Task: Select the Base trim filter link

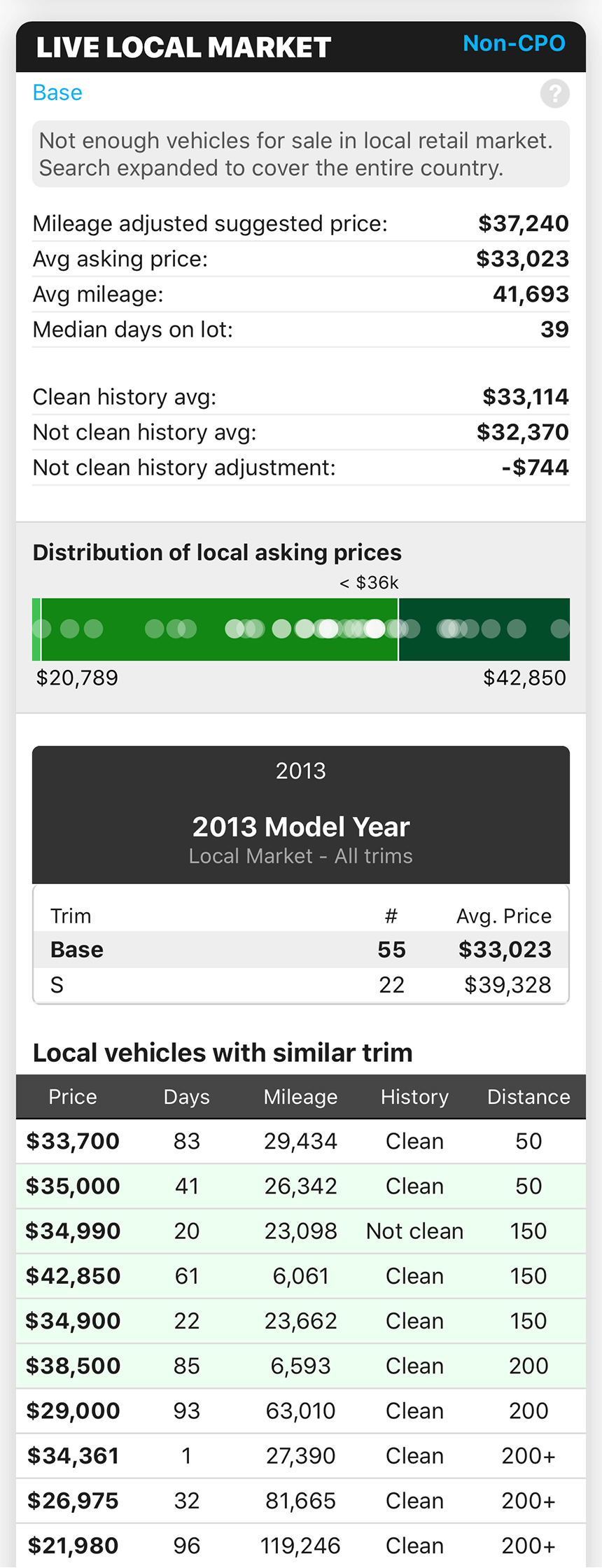Action: pyautogui.click(x=57, y=92)
